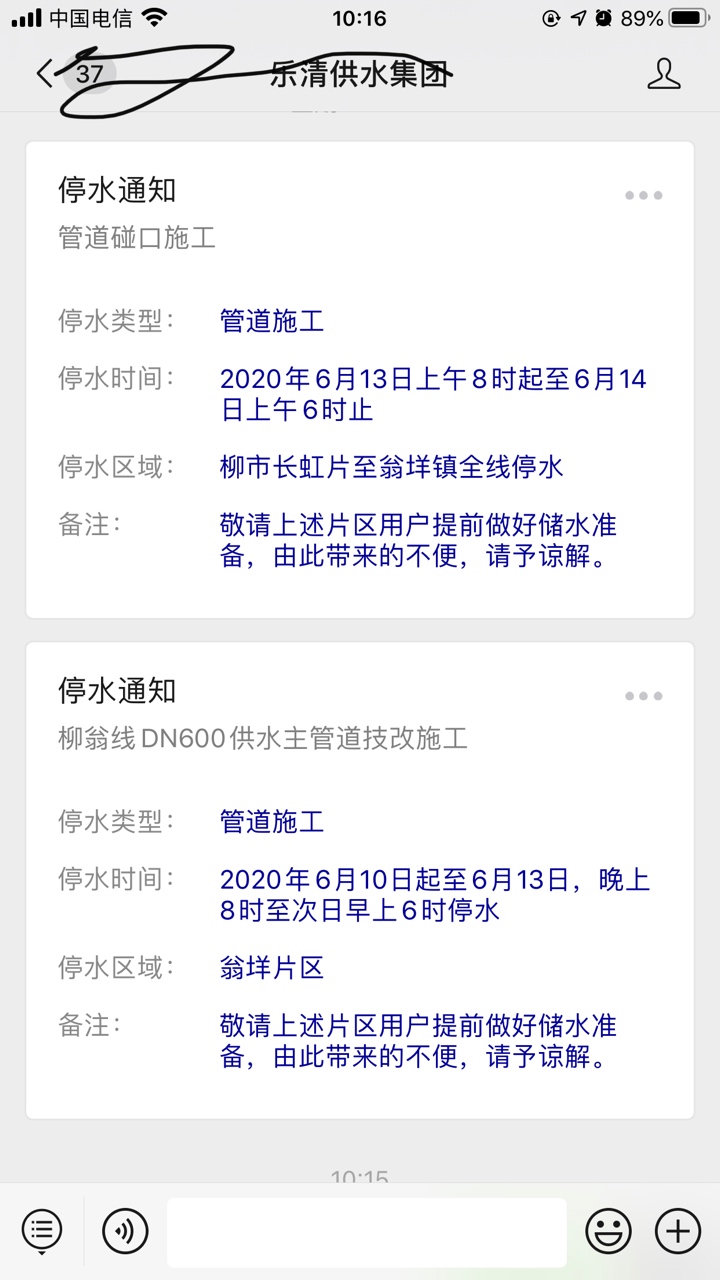
Task: Switch to voice message input
Action: coord(125,1230)
